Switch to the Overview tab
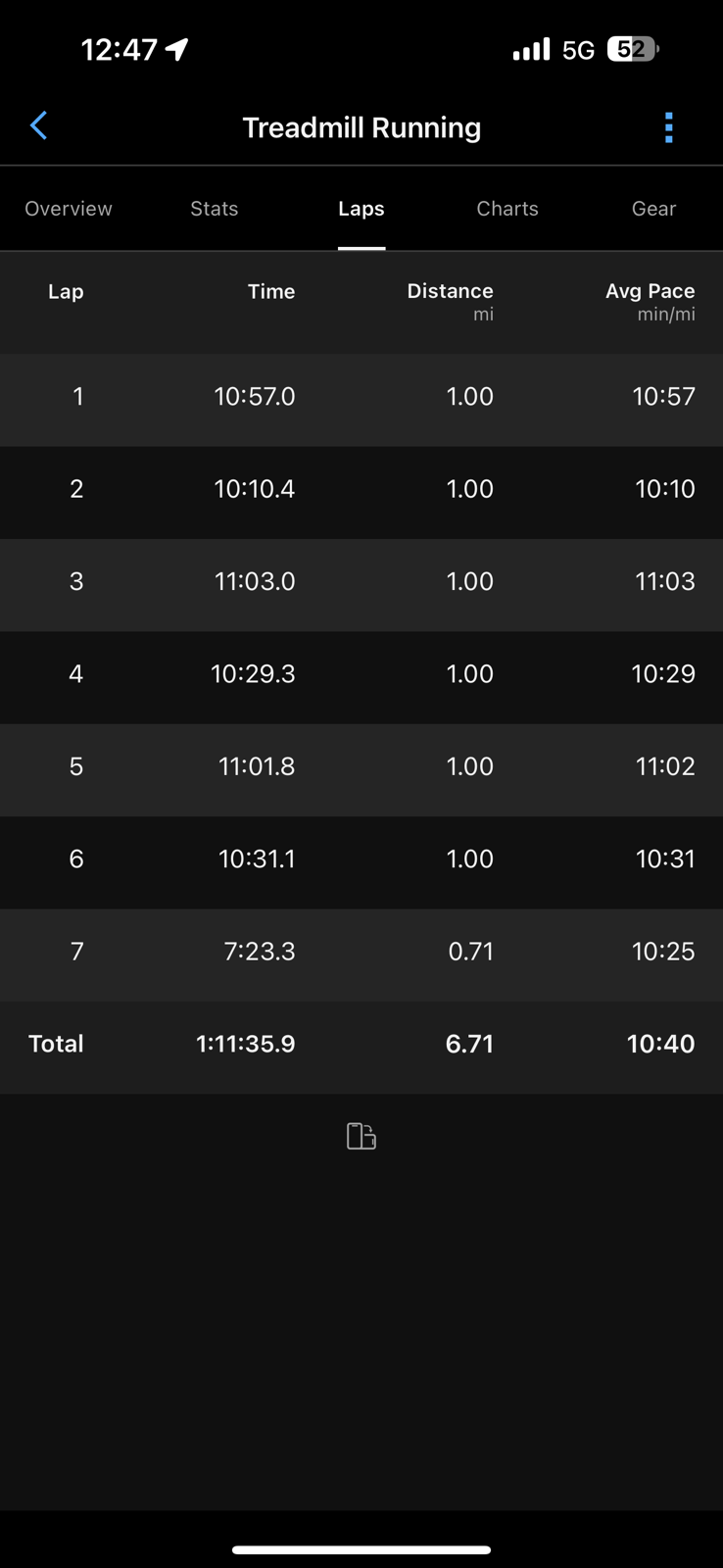The width and height of the screenshot is (723, 1568). pyautogui.click(x=69, y=209)
